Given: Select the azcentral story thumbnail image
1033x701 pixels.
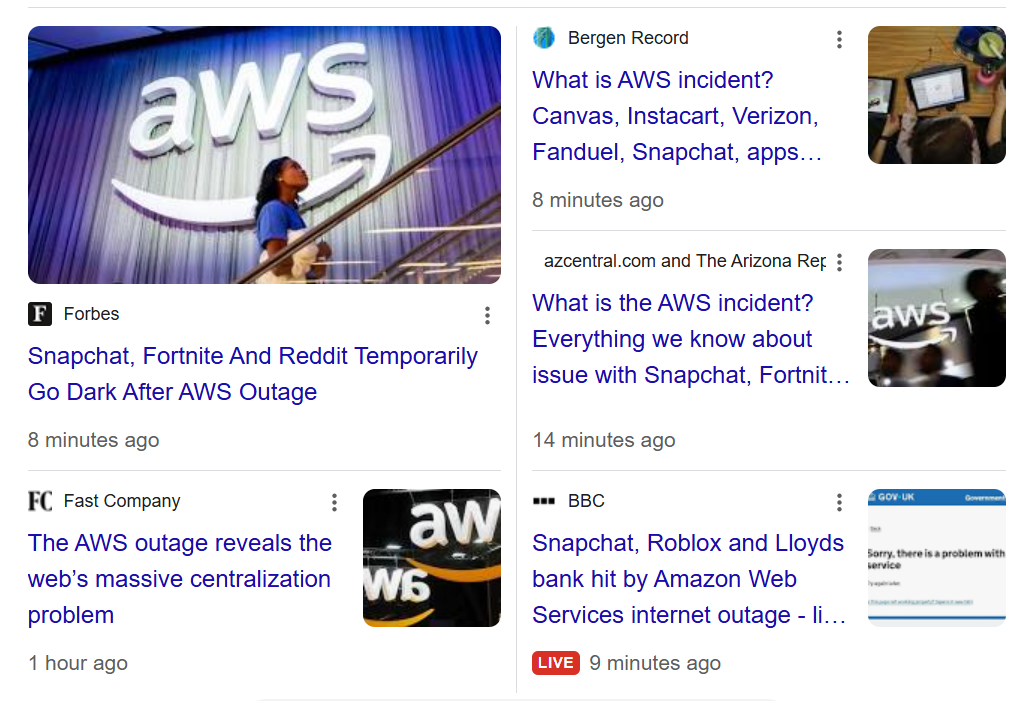Looking at the screenshot, I should tap(936, 318).
